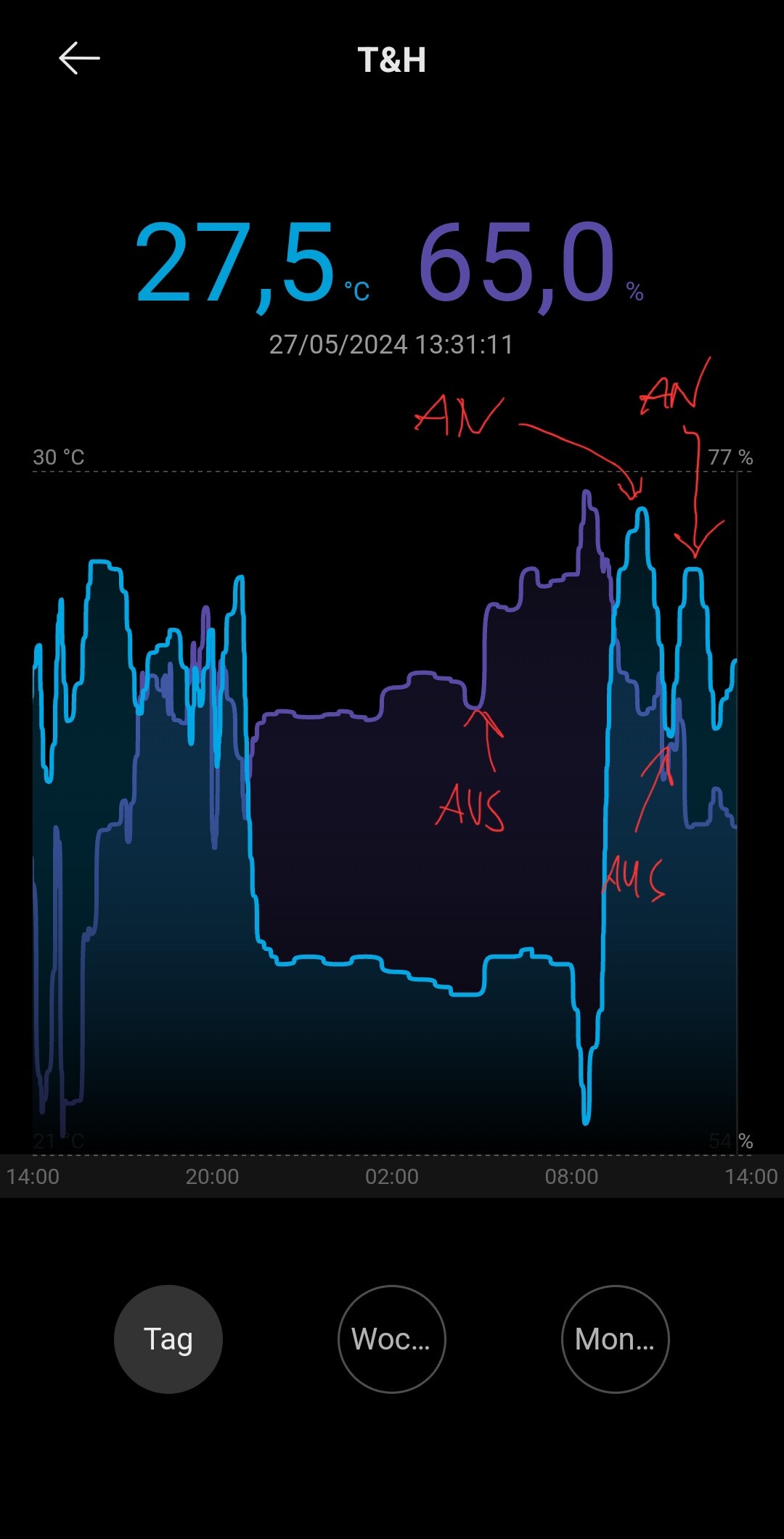Switch to the Woc... (week) view
Viewport: 784px width, 1539px height.
392,1339
